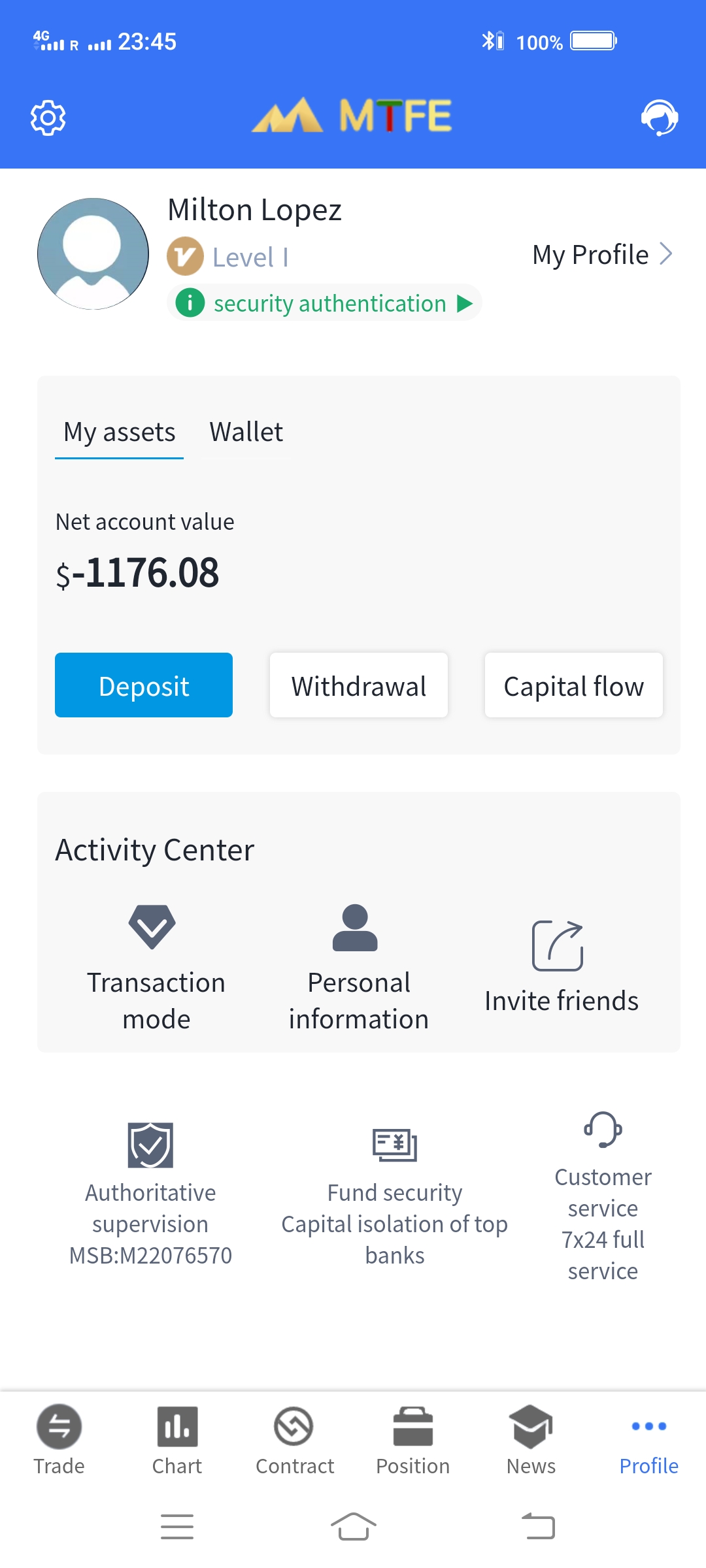Open Personal information

click(x=358, y=967)
